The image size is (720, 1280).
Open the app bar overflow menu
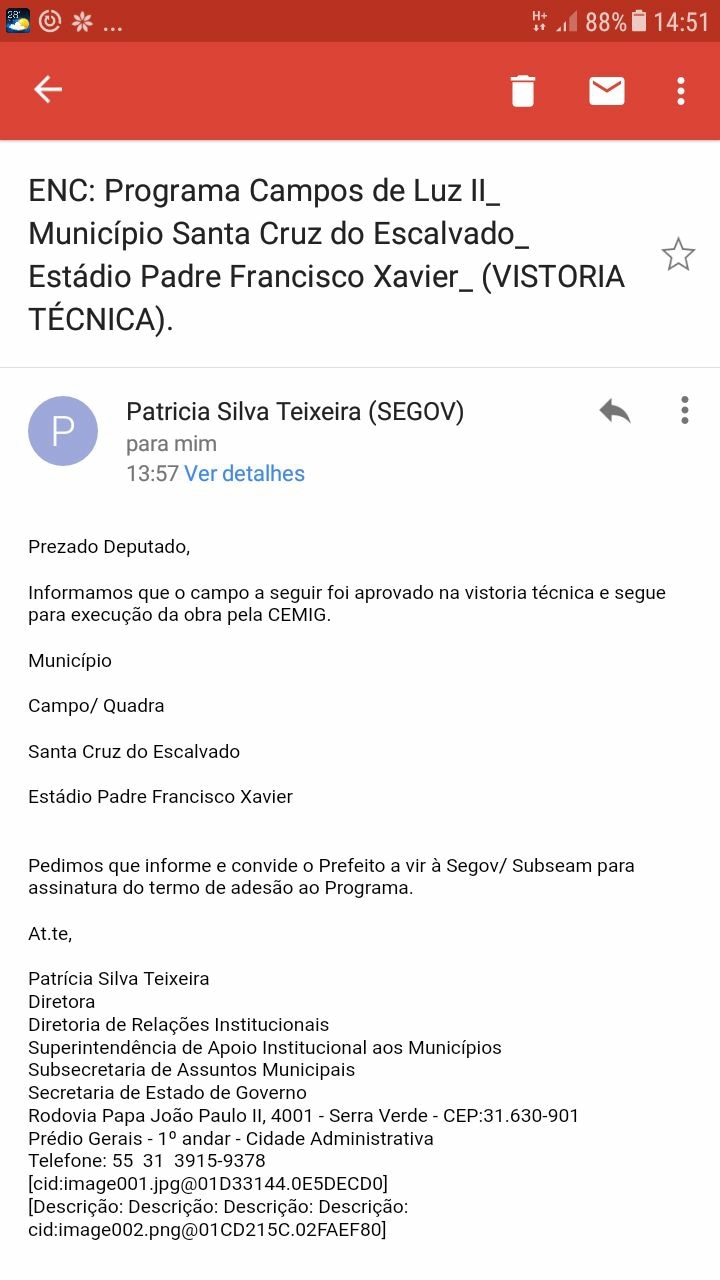click(681, 91)
